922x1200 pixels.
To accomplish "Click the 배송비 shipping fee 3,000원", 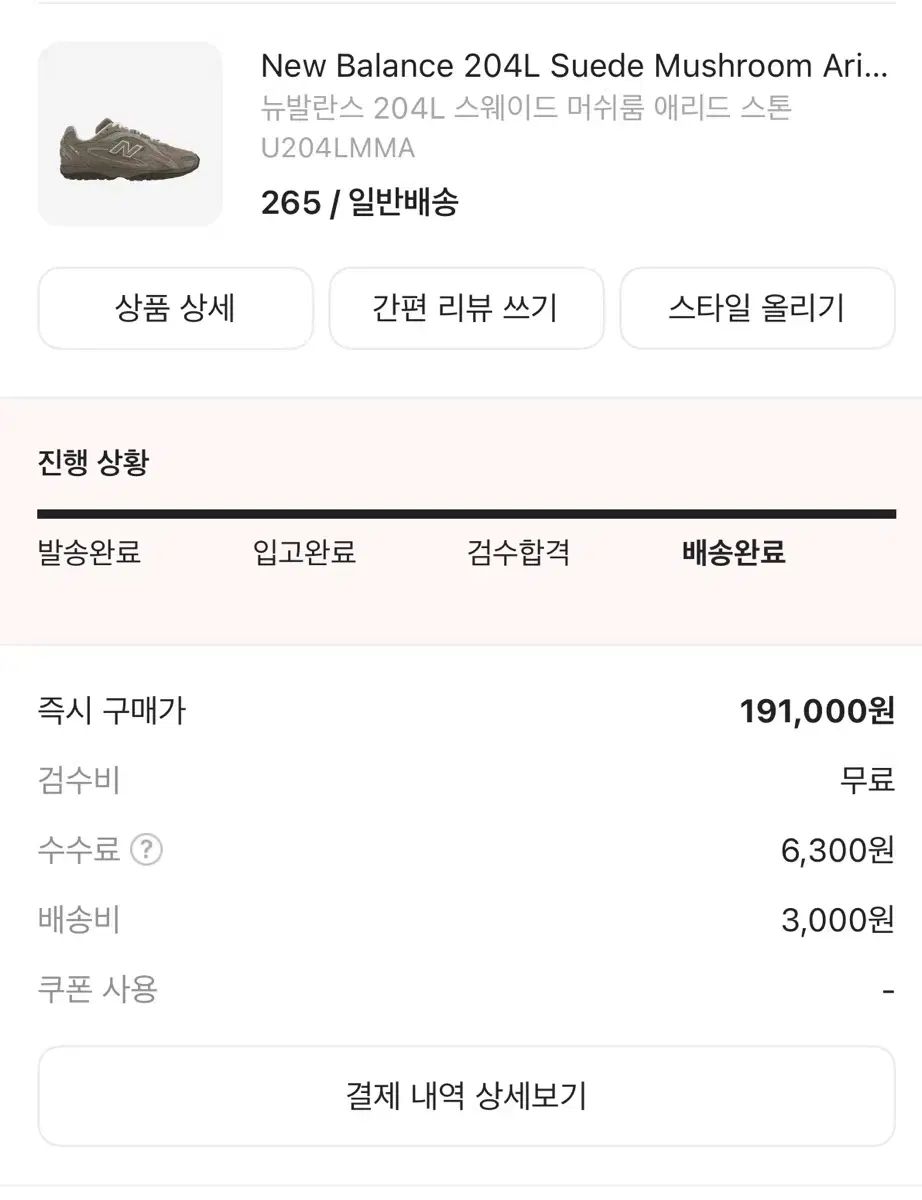I will (835, 920).
